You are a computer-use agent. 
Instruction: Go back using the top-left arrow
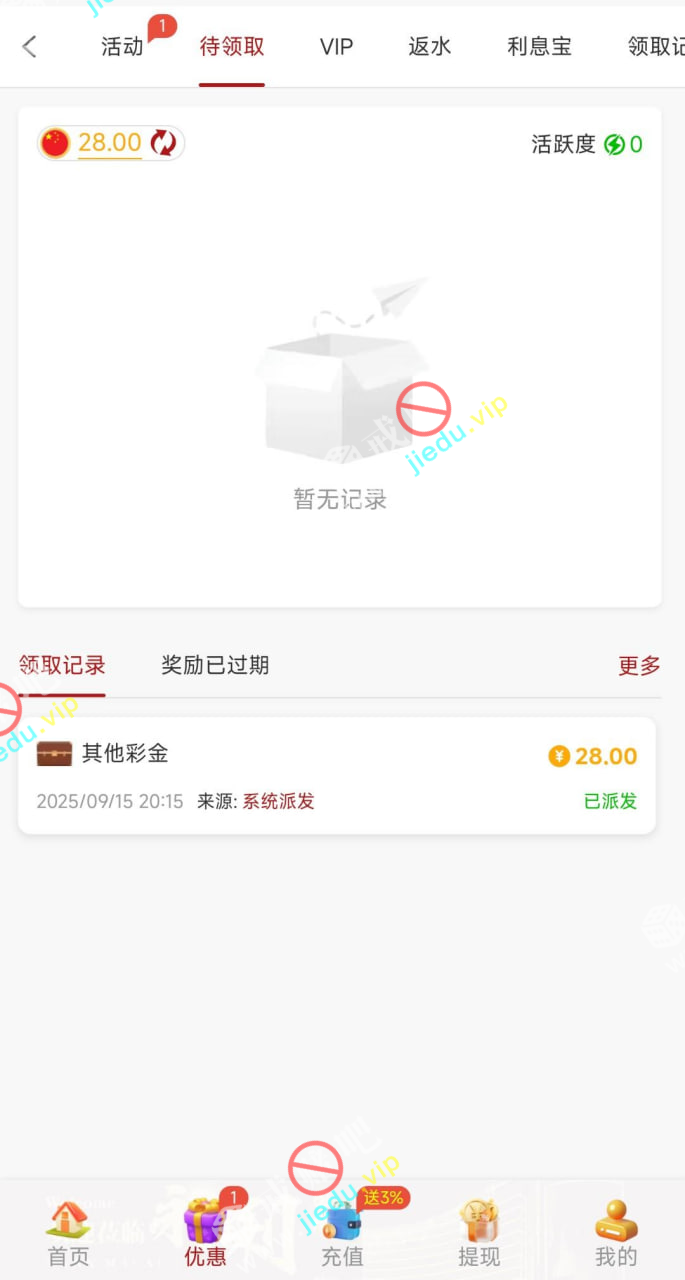[x=29, y=46]
